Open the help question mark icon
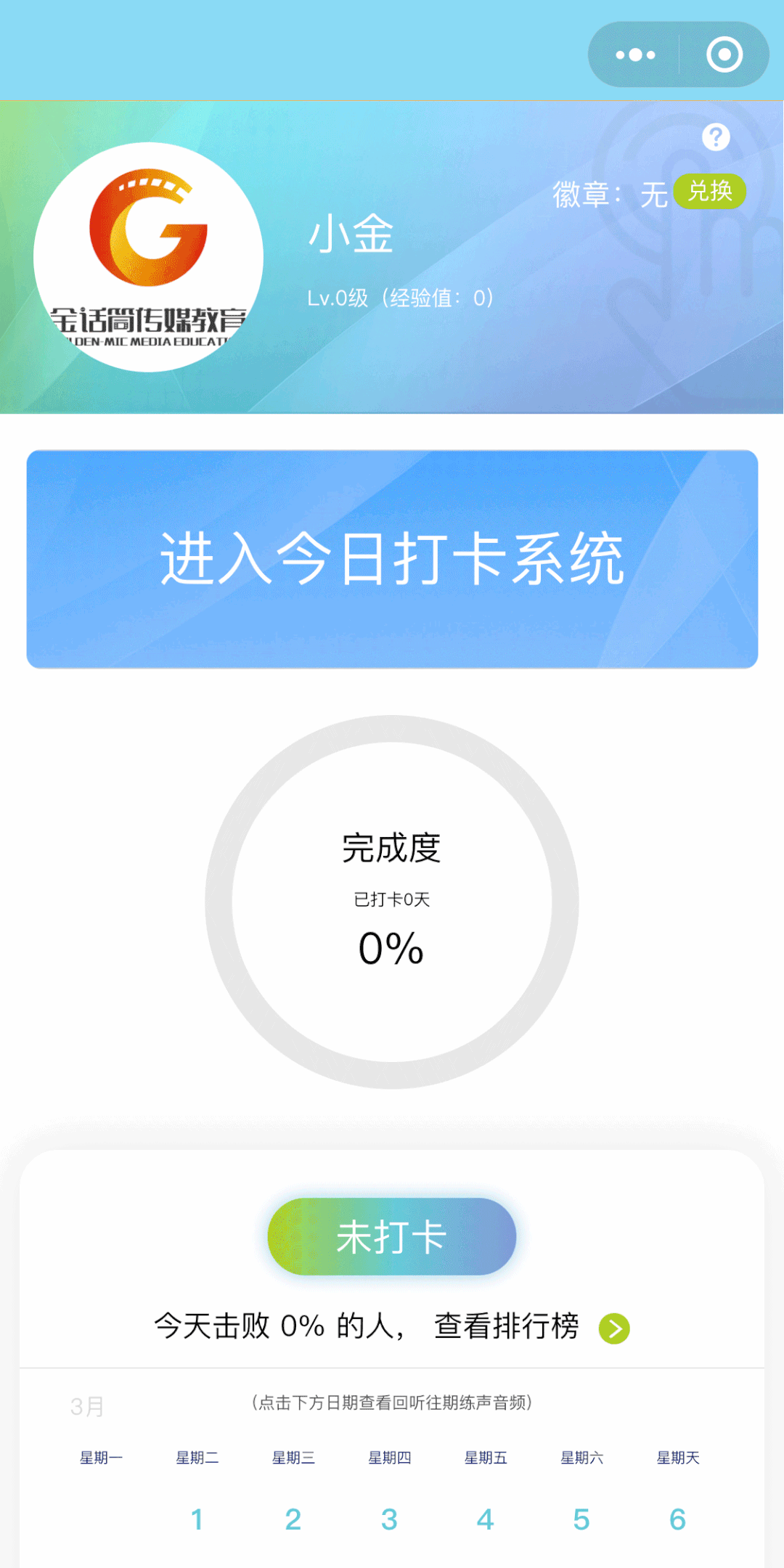Image resolution: width=784 pixels, height=1568 pixels. [x=716, y=136]
